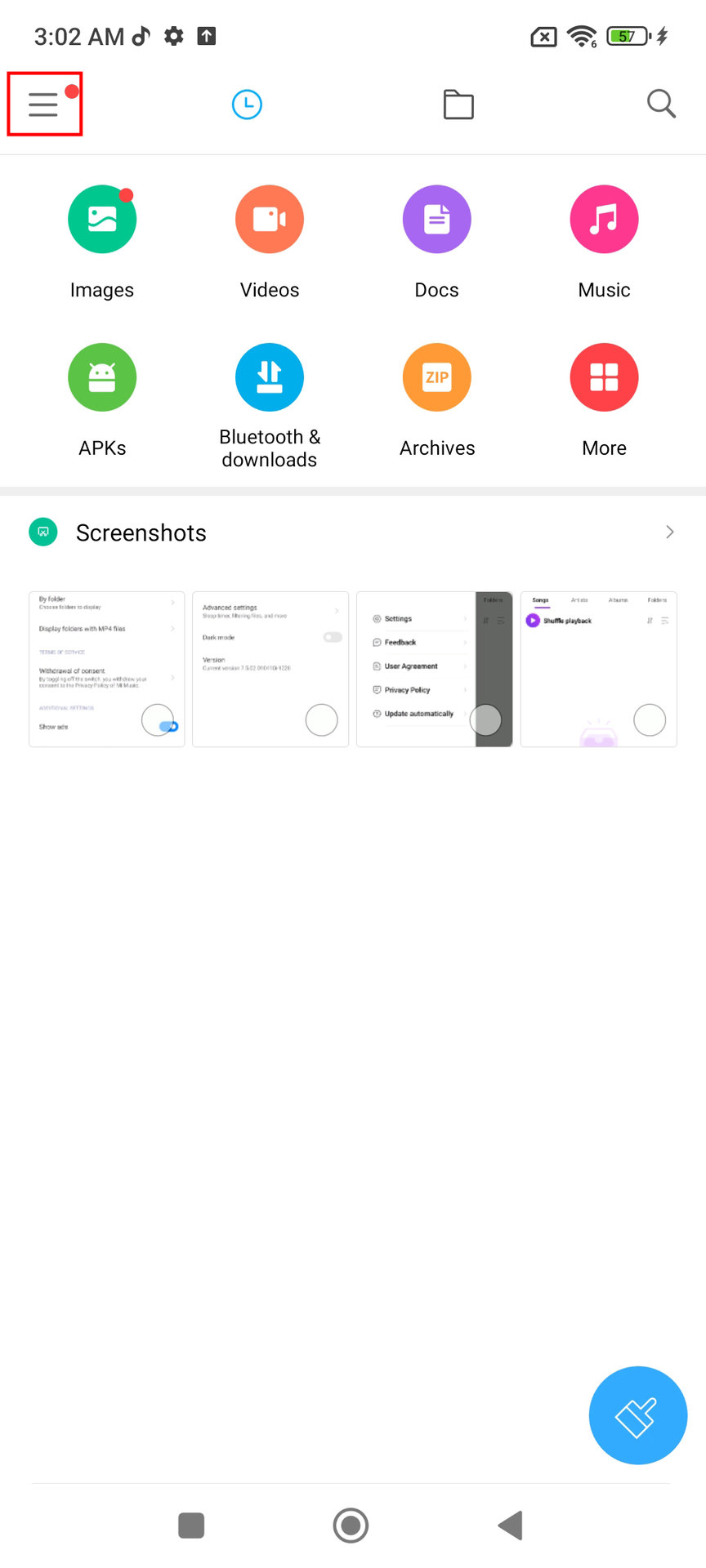Go back using the navigation bar
Viewport: 706px width, 1568px height.
tap(511, 1525)
